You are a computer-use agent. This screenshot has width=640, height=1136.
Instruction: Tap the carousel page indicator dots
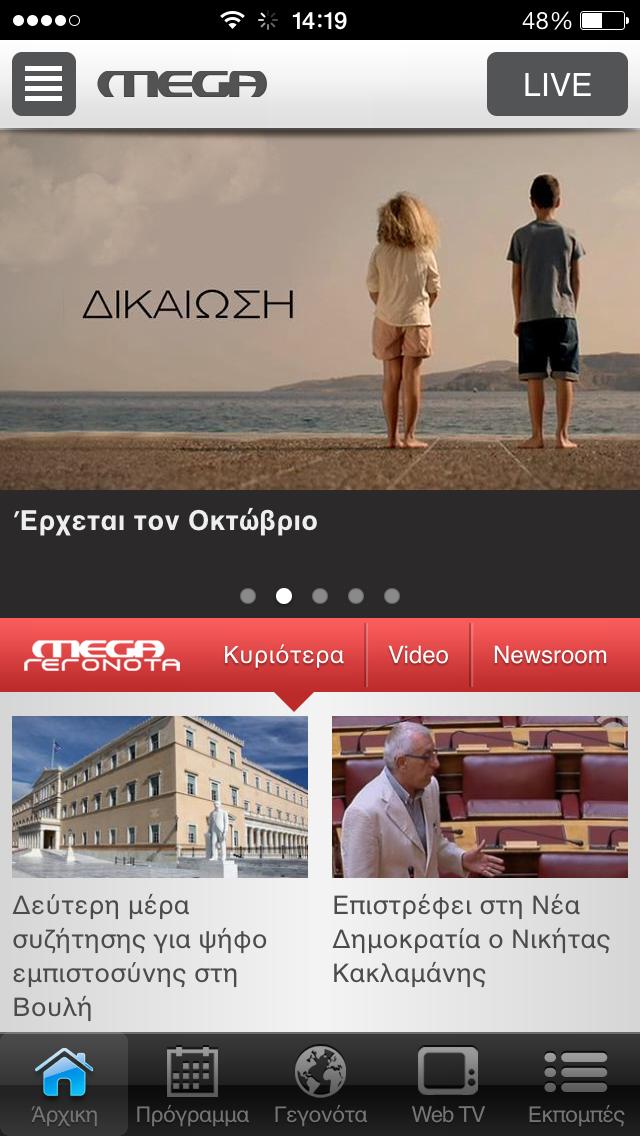[x=320, y=596]
